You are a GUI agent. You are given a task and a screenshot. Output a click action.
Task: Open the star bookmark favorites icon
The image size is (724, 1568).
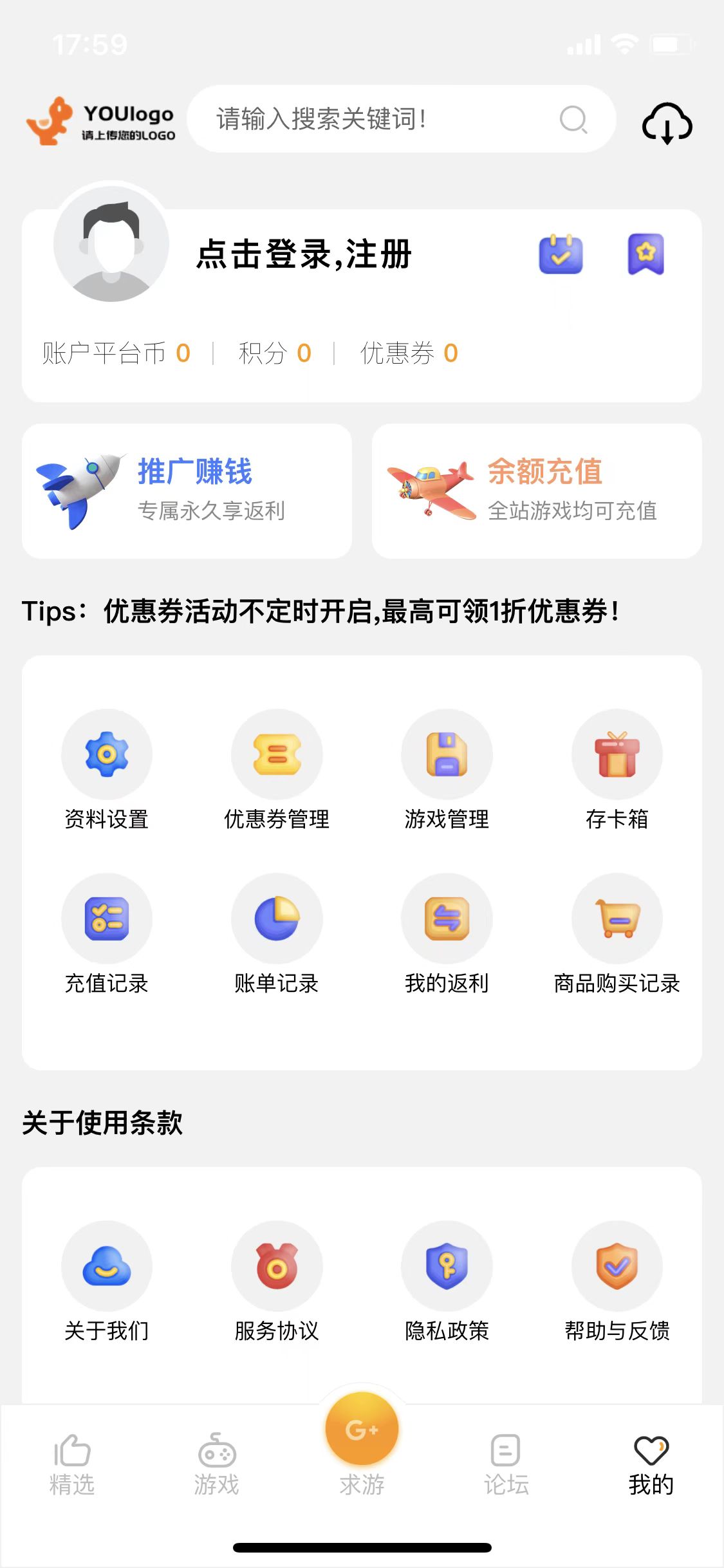click(x=645, y=254)
